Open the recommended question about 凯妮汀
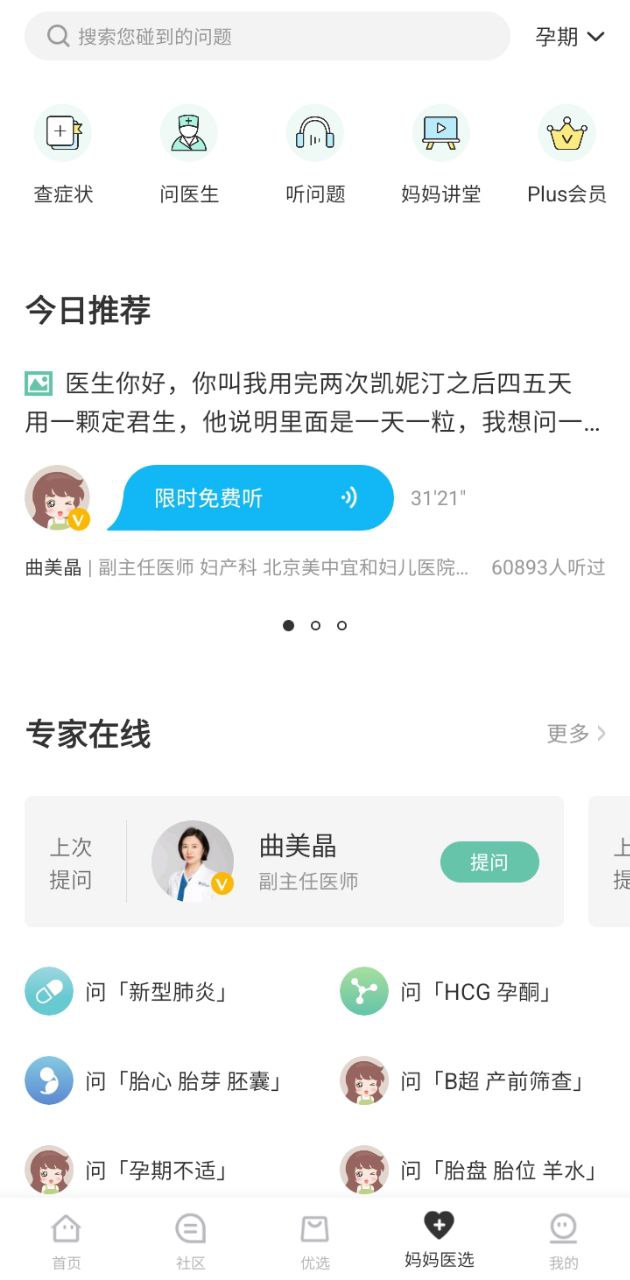The height and width of the screenshot is (1280, 630). pos(312,403)
